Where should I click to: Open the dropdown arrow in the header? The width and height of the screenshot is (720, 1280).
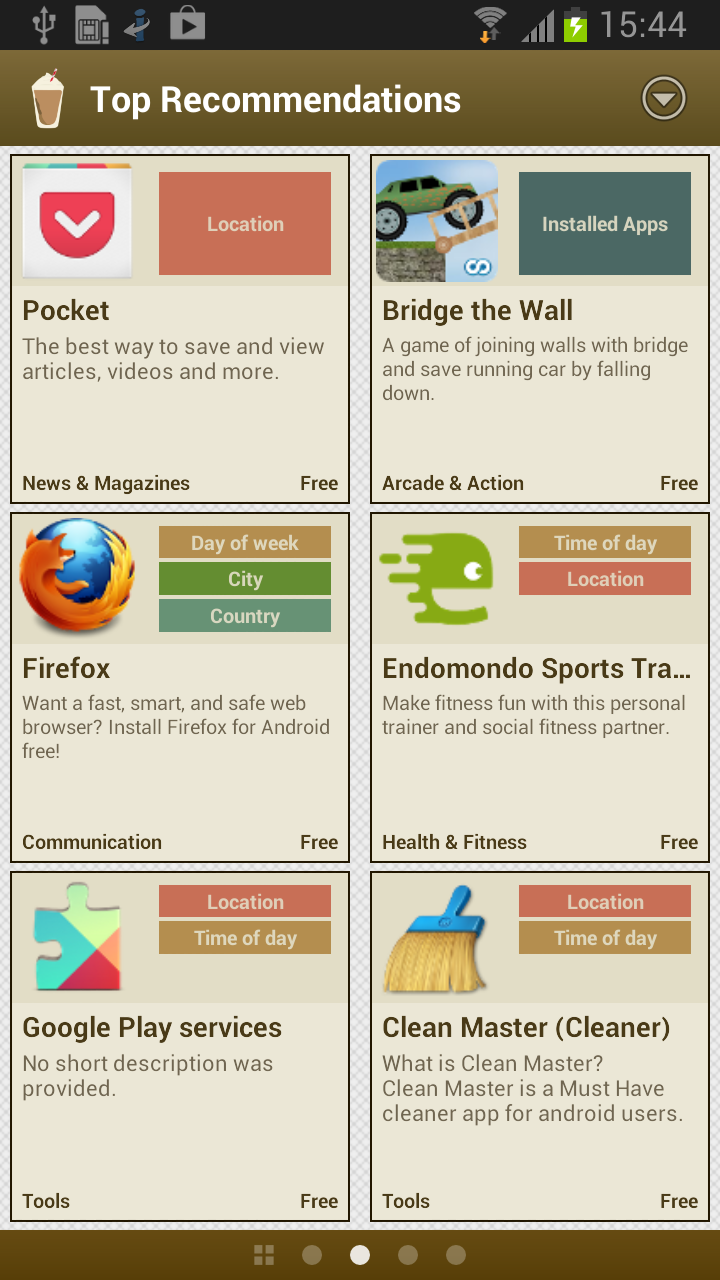pyautogui.click(x=663, y=99)
